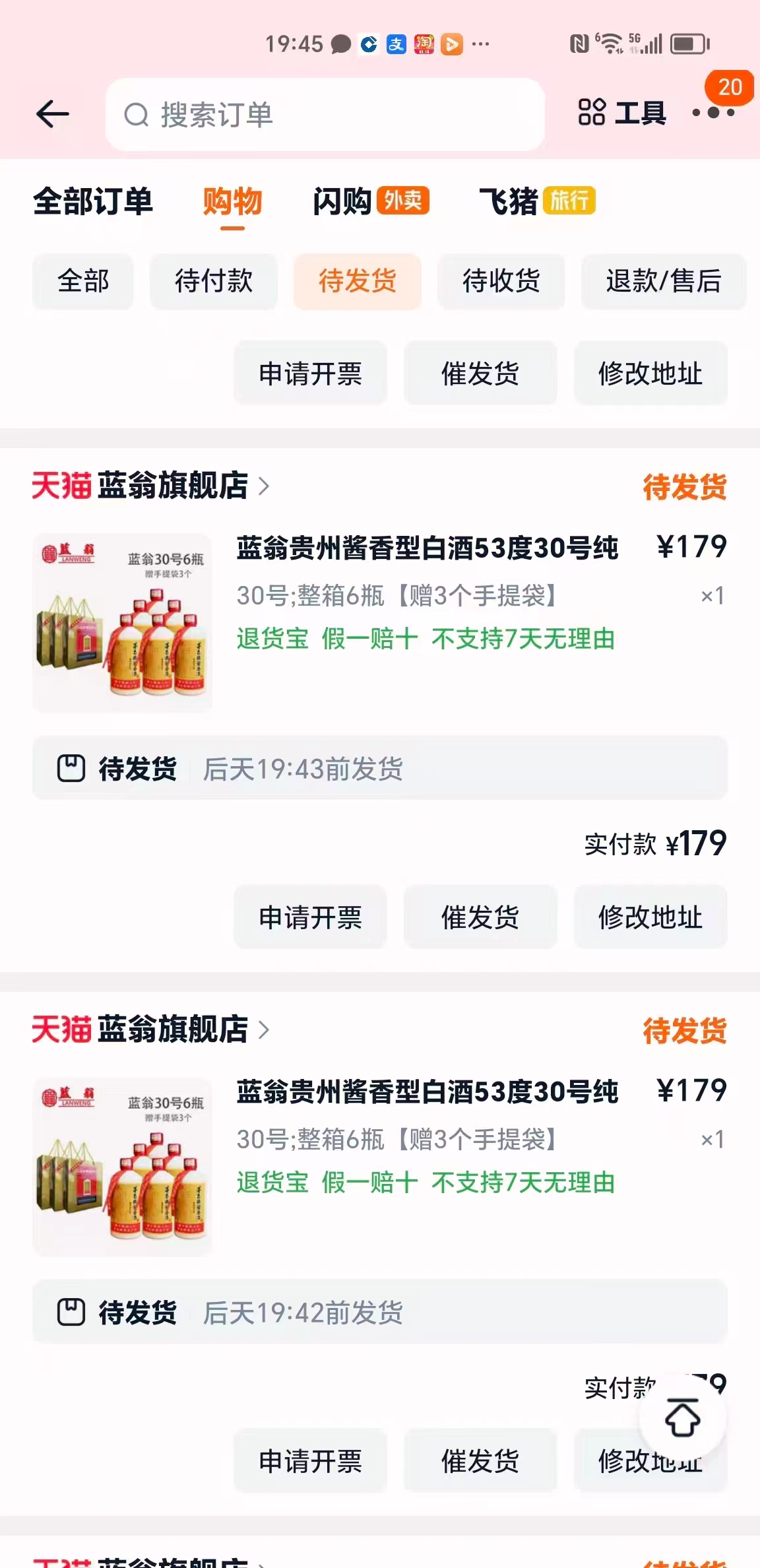Open the 全部 filter dropdown
The width and height of the screenshot is (760, 1568).
[82, 282]
